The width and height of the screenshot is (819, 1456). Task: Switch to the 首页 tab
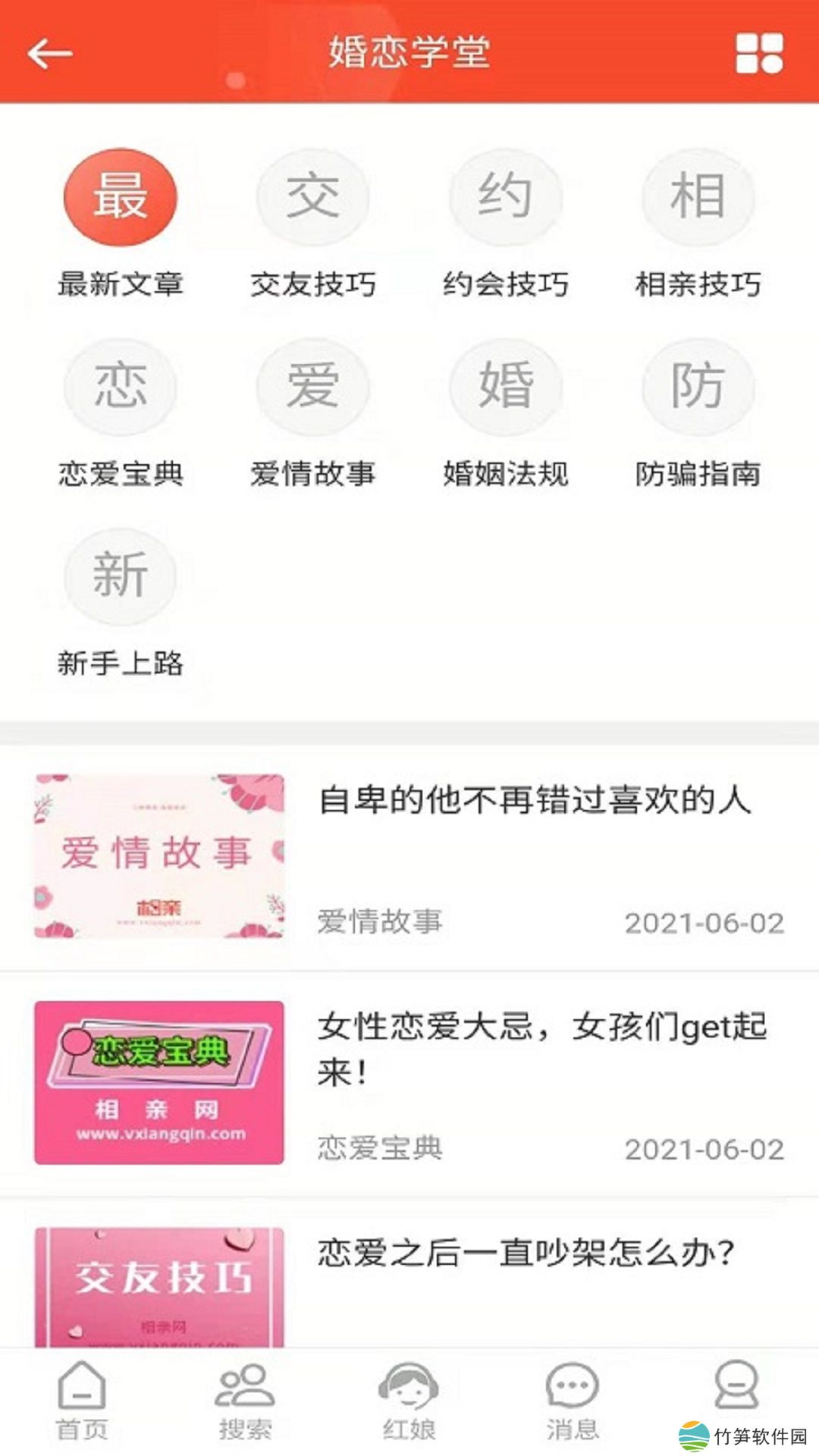pyautogui.click(x=82, y=1401)
